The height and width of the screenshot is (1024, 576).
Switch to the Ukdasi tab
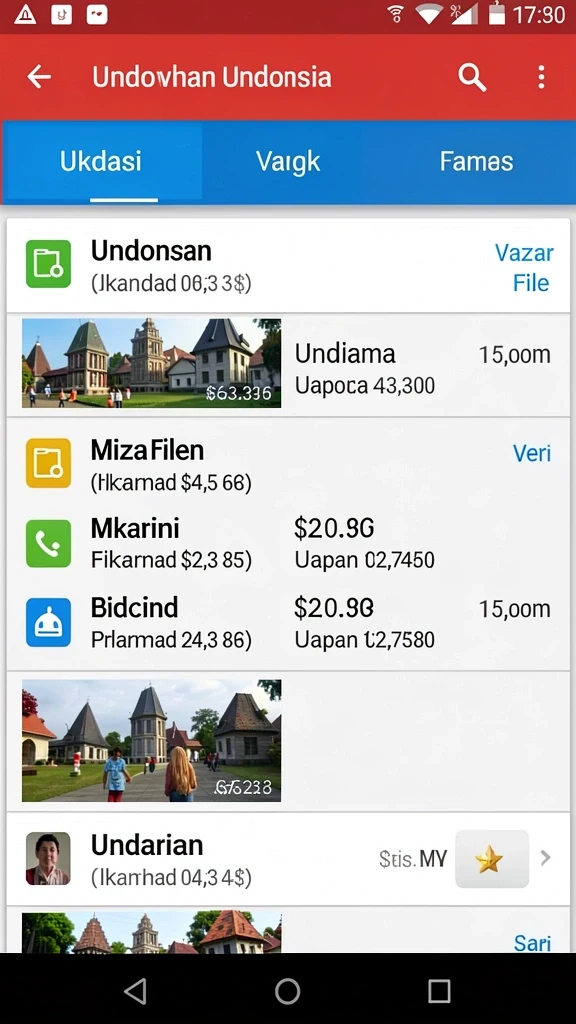(x=102, y=161)
